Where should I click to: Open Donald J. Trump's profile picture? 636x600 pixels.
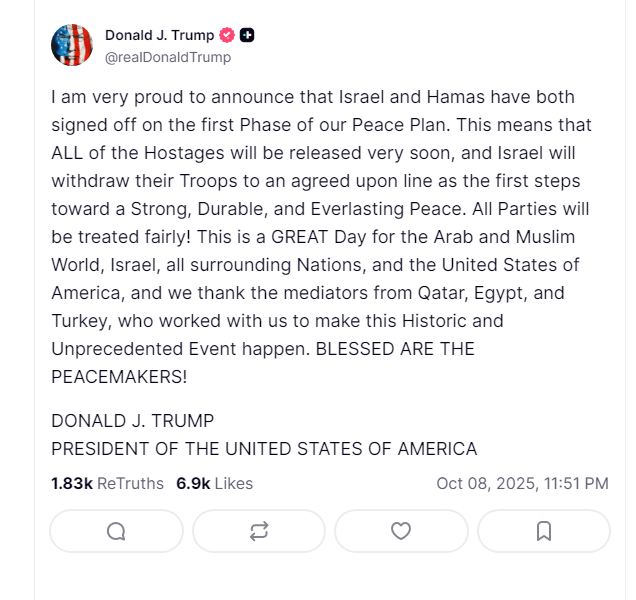pos(72,46)
